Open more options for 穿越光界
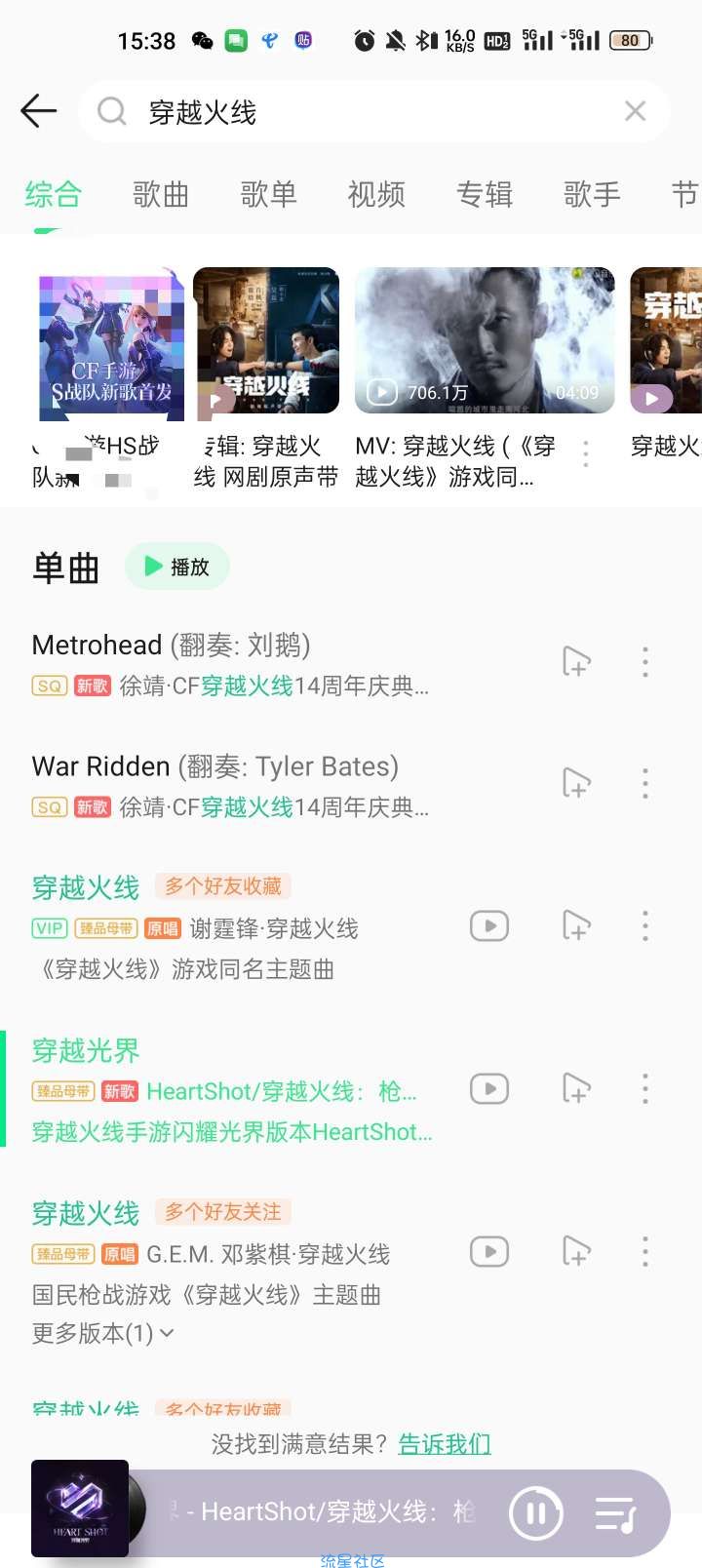Image resolution: width=702 pixels, height=1568 pixels. 644,1088
